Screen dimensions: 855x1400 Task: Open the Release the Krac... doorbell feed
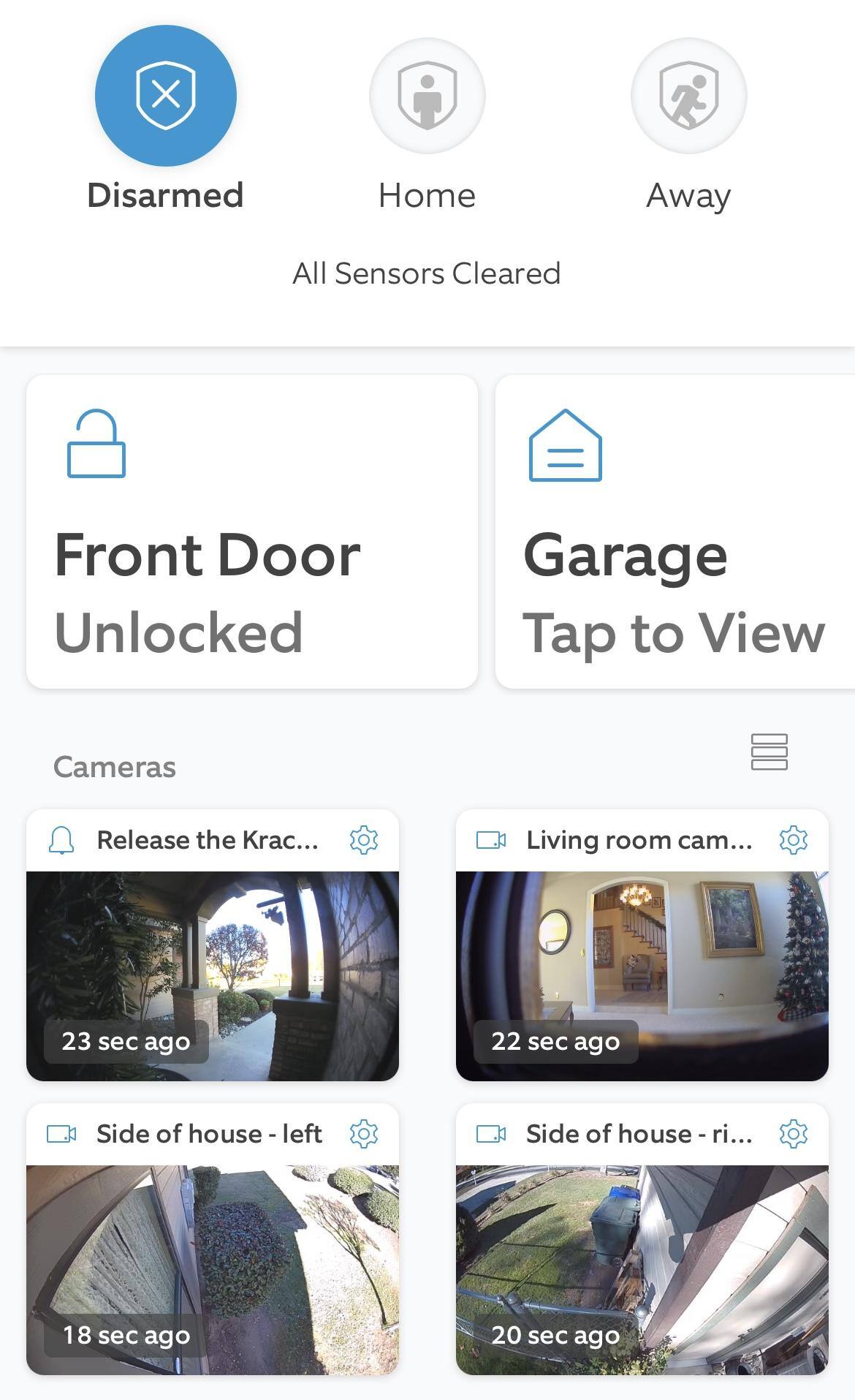(213, 975)
